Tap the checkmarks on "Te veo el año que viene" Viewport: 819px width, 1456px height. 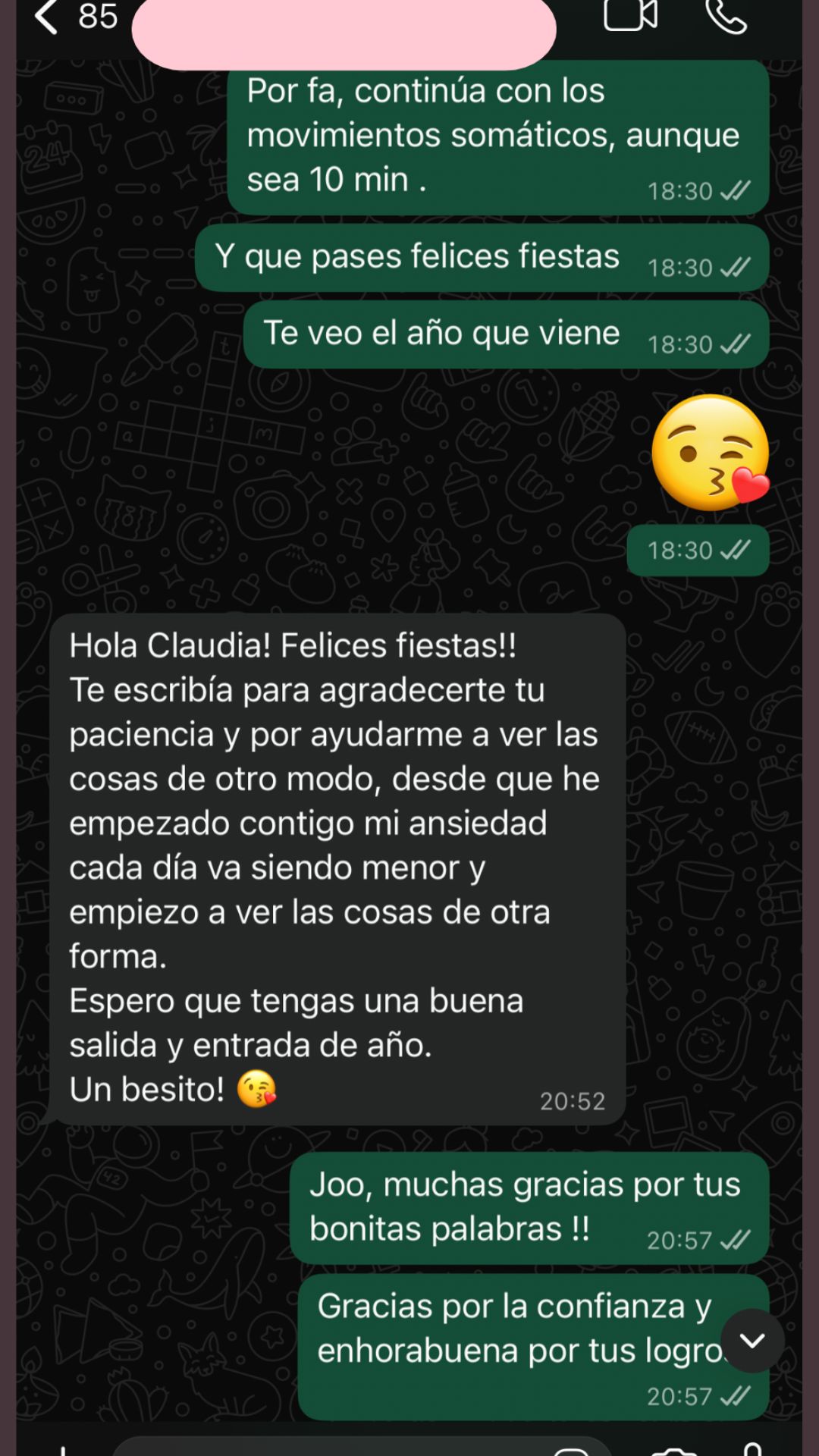coord(733,344)
